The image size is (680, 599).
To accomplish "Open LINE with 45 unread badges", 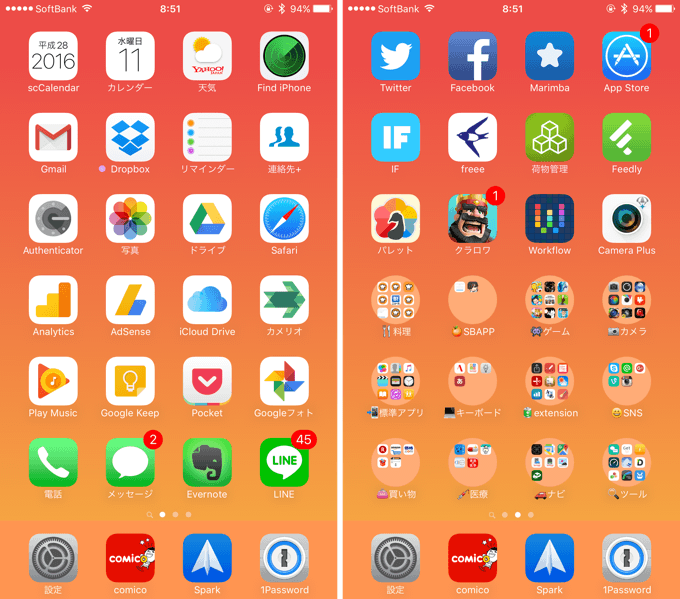I will [284, 462].
